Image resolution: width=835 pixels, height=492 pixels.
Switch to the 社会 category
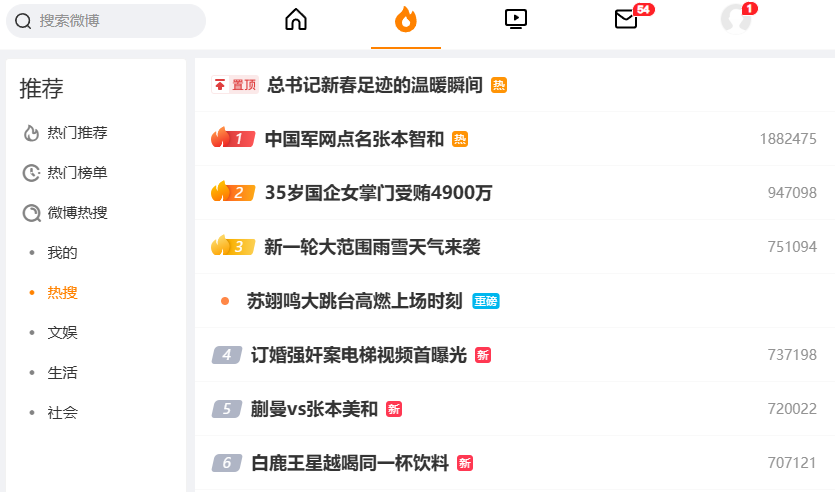[62, 413]
